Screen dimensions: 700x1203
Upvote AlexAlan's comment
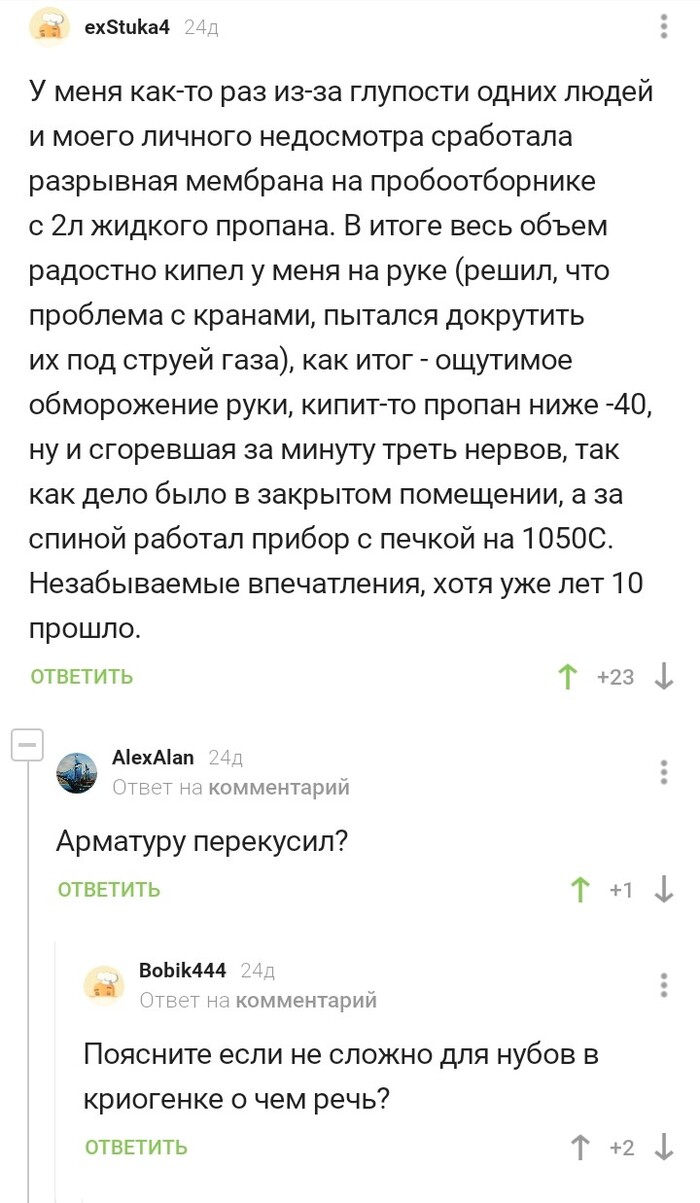pos(580,889)
